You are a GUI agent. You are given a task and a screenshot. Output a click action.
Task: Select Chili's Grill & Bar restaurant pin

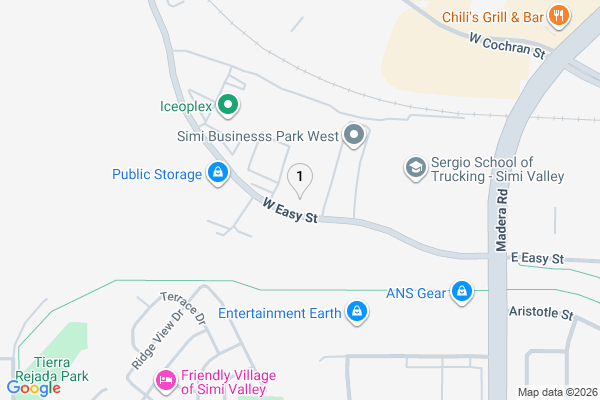click(559, 16)
